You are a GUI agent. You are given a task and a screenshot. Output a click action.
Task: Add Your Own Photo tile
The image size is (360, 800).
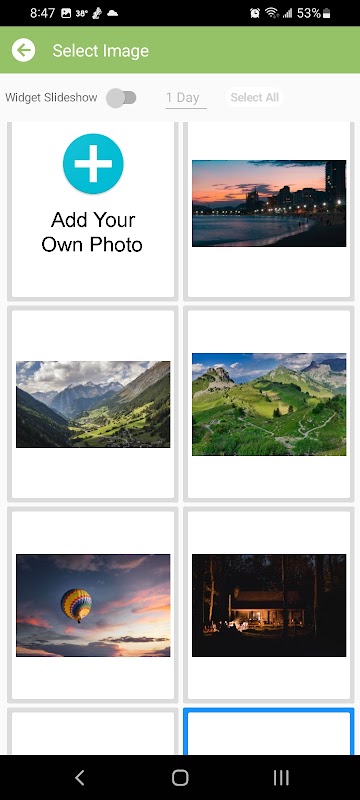(93, 210)
